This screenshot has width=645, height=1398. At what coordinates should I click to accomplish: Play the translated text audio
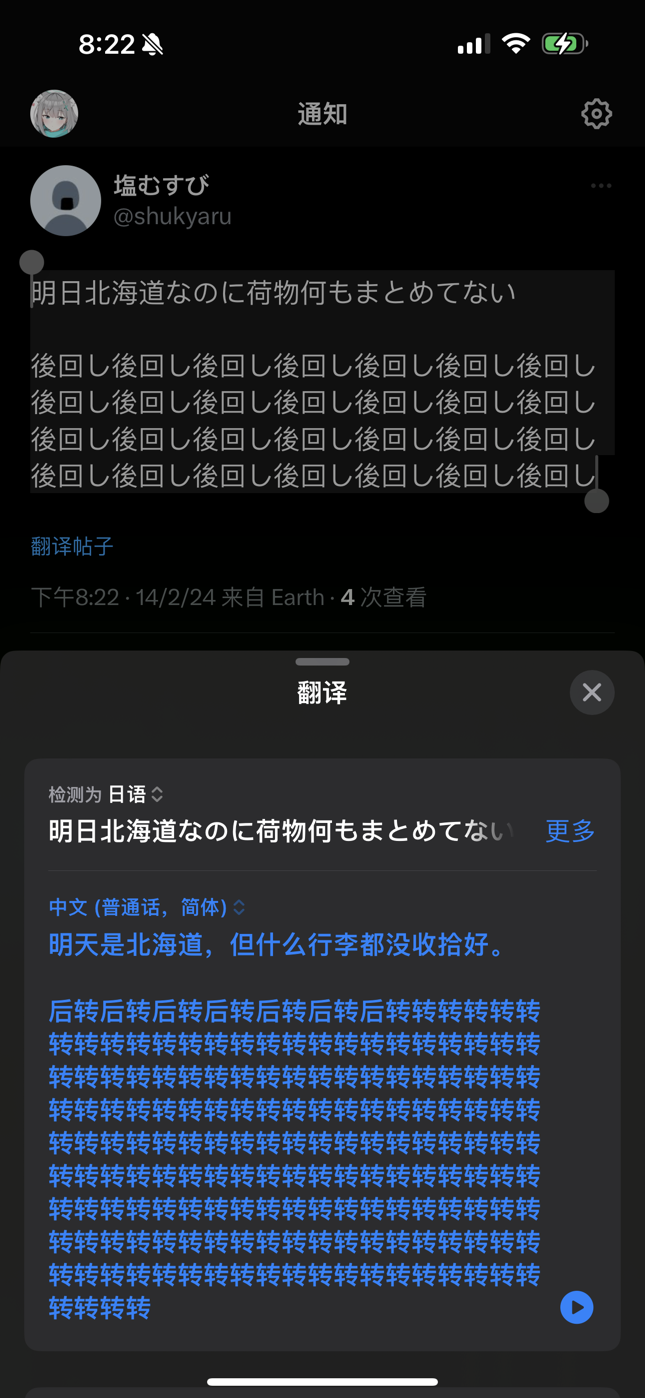[x=577, y=1307]
